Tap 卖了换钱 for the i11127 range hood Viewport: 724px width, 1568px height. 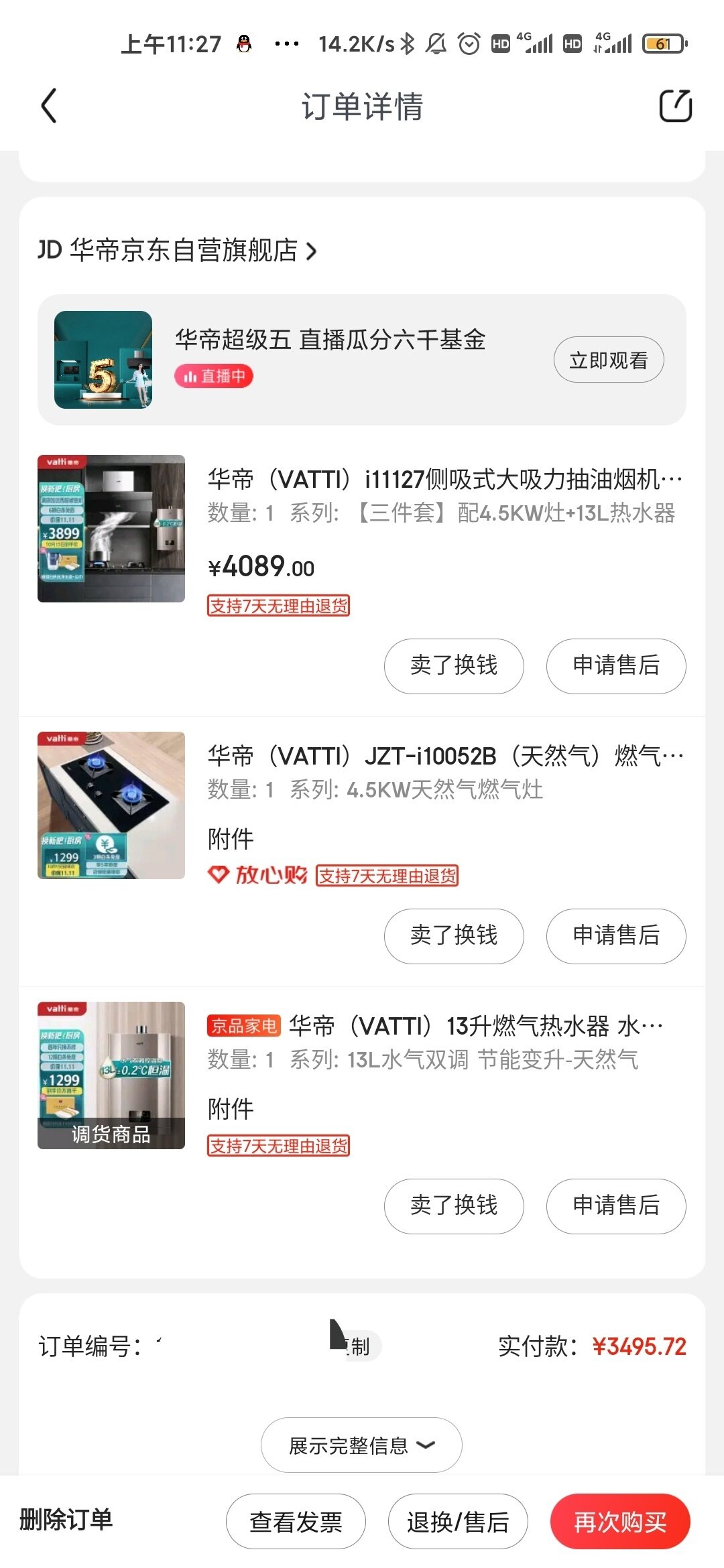pos(454,665)
